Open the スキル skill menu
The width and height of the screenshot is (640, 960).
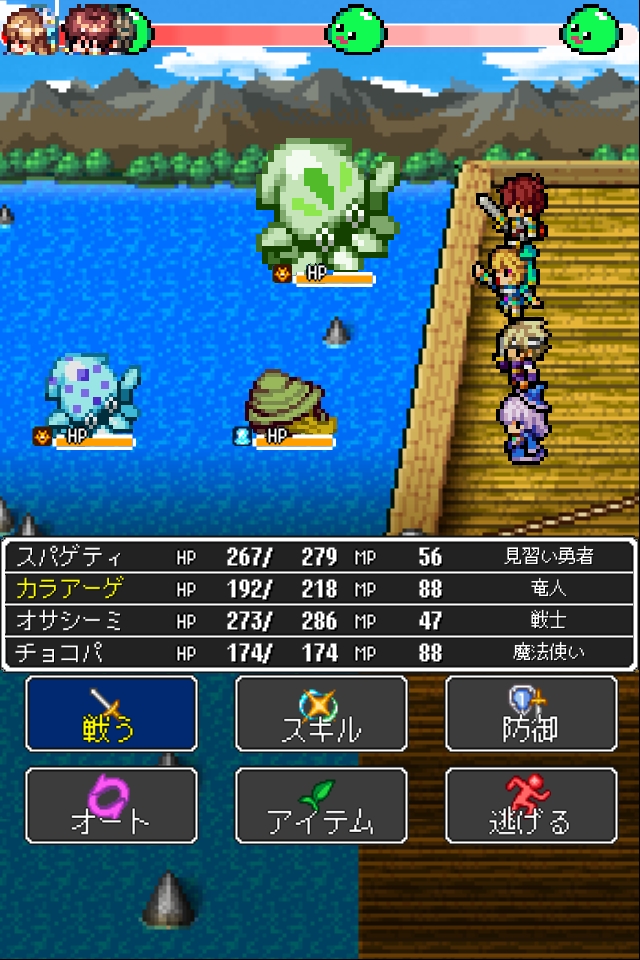321,714
